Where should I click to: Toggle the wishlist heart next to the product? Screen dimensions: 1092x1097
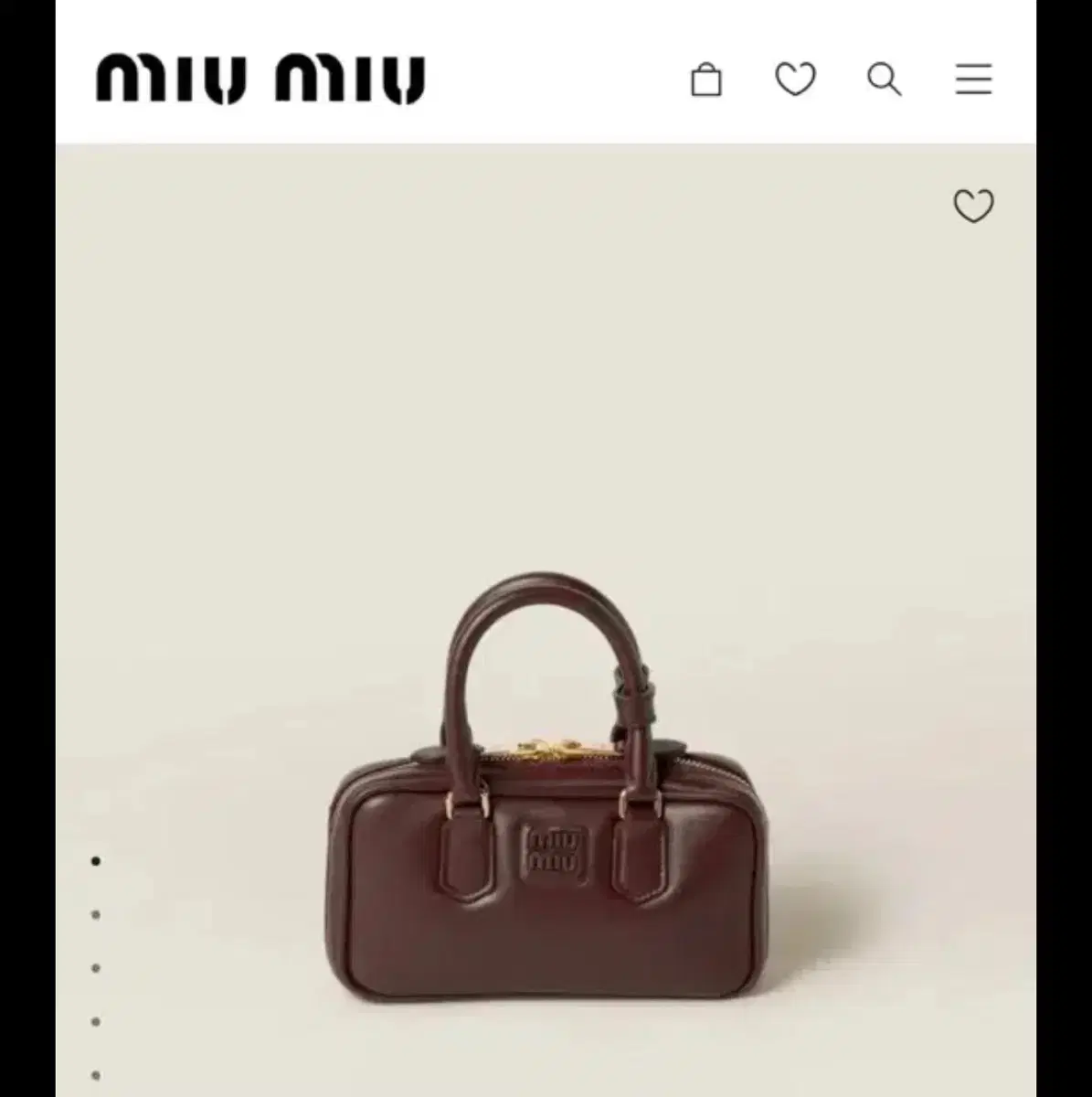coord(973,207)
